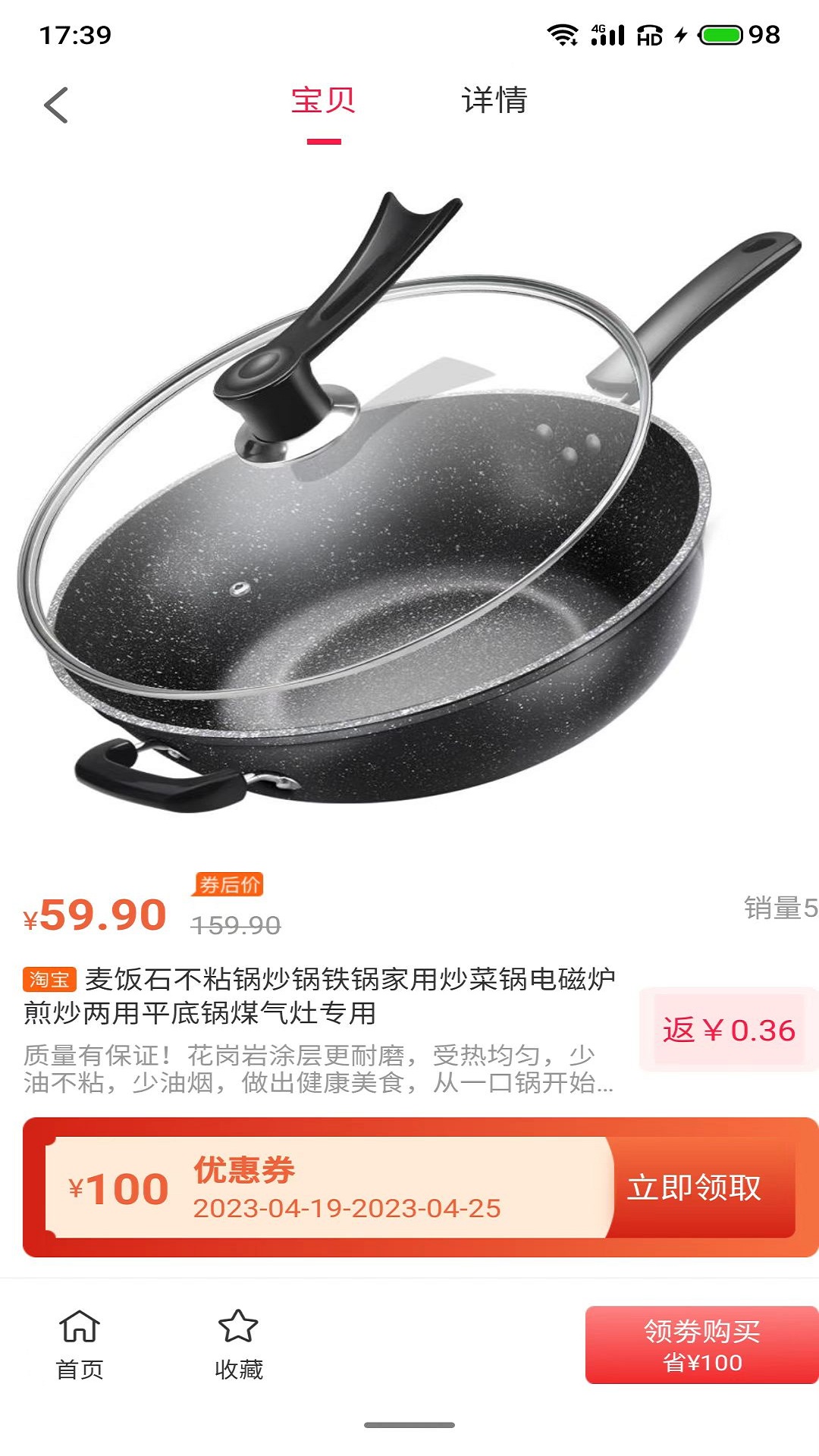819x1456 pixels.
Task: Go to 首页 home
Action: 80,1345
